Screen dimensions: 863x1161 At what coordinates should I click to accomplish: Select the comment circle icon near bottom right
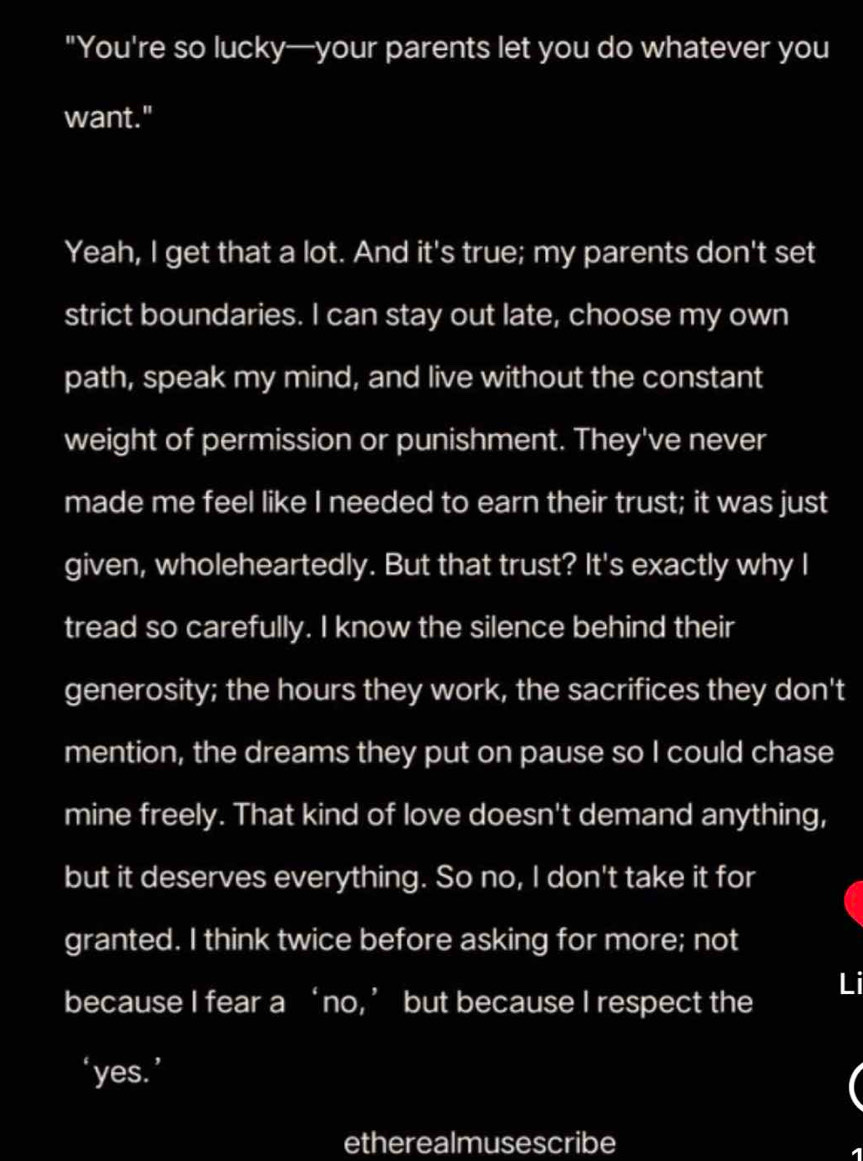(x=858, y=1090)
